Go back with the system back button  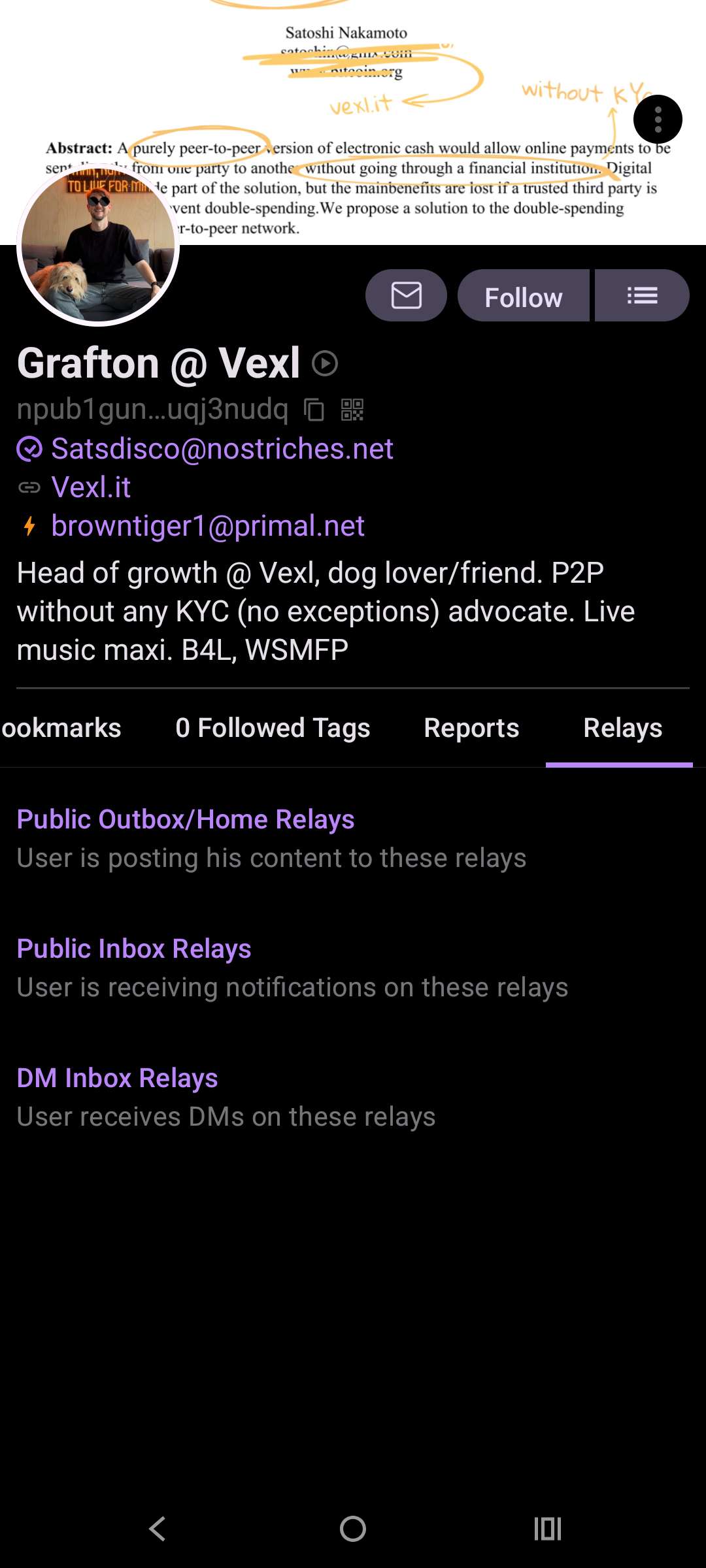[x=157, y=1529]
